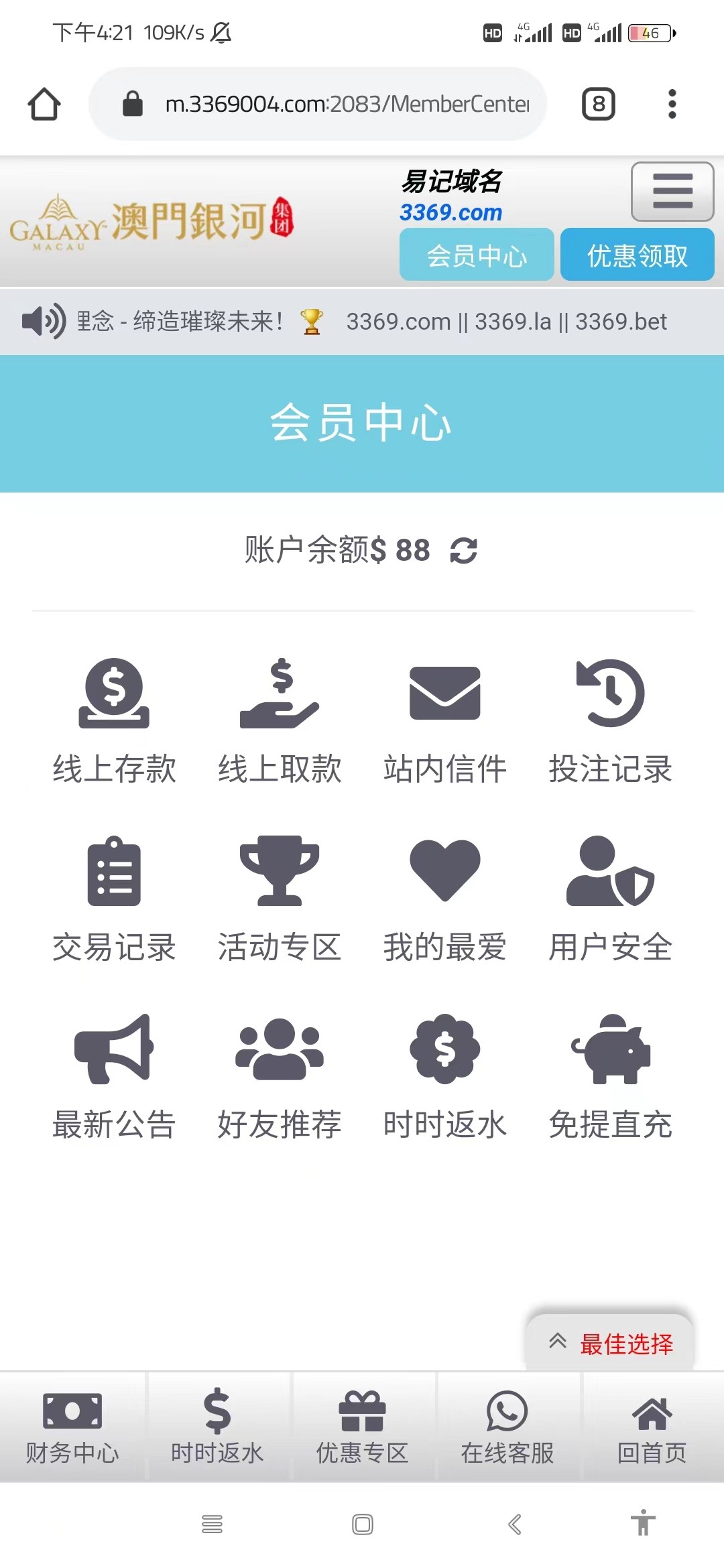
Task: View 投注记录 betting history
Action: [x=610, y=720]
